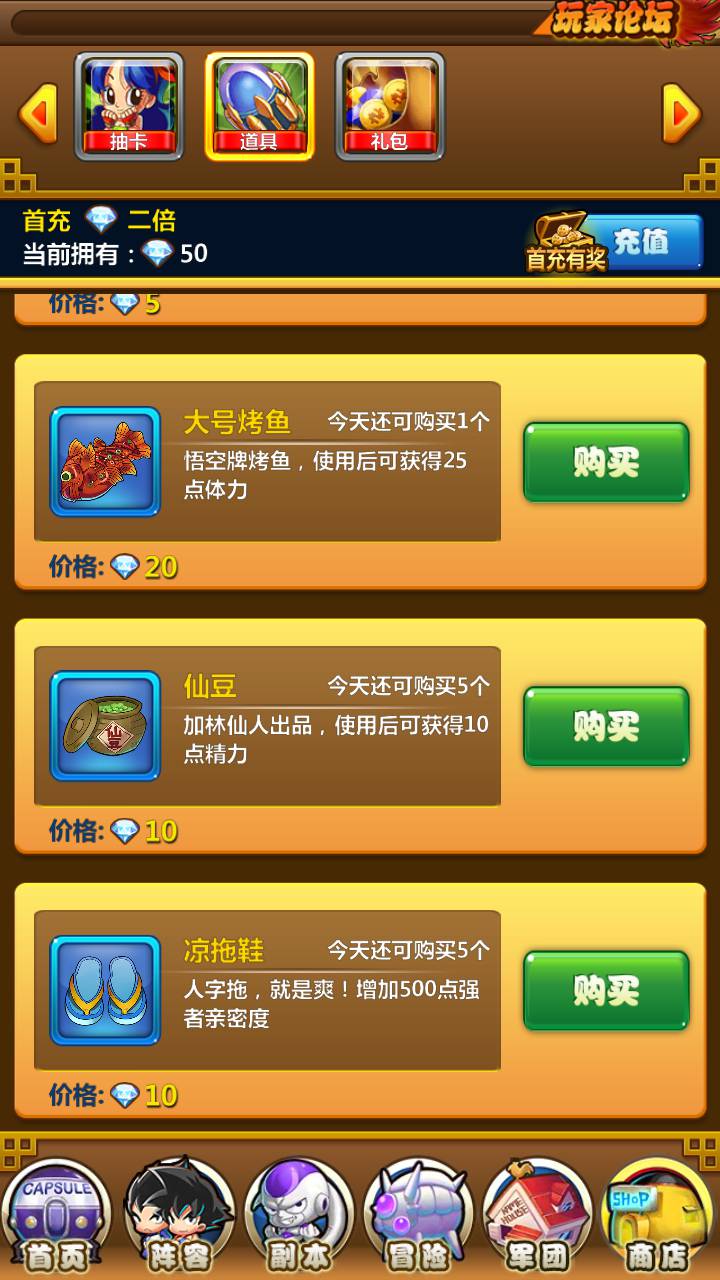
Task: Tap the 充值 recharge button
Action: pos(640,242)
